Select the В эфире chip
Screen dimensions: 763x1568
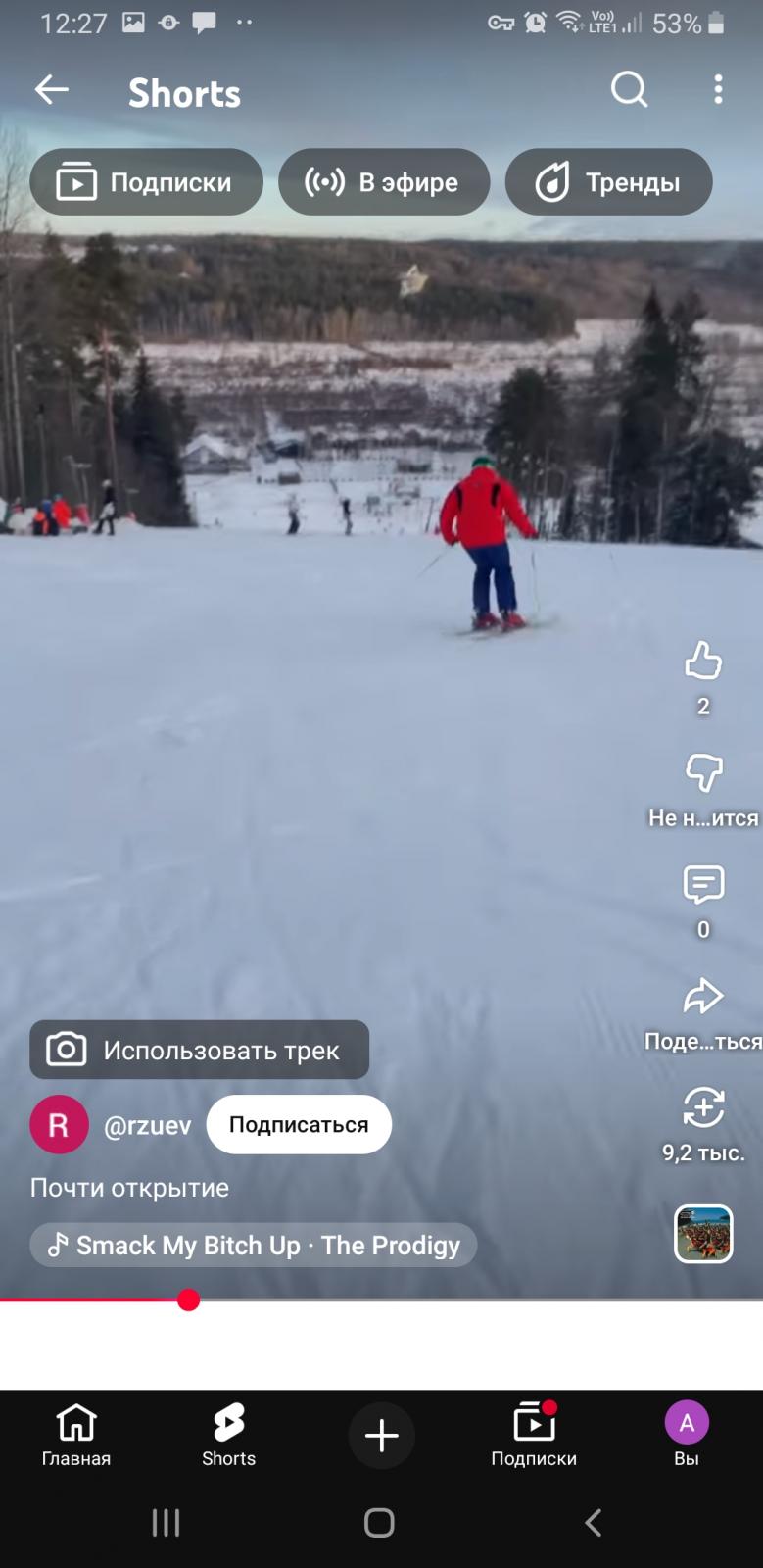[383, 182]
